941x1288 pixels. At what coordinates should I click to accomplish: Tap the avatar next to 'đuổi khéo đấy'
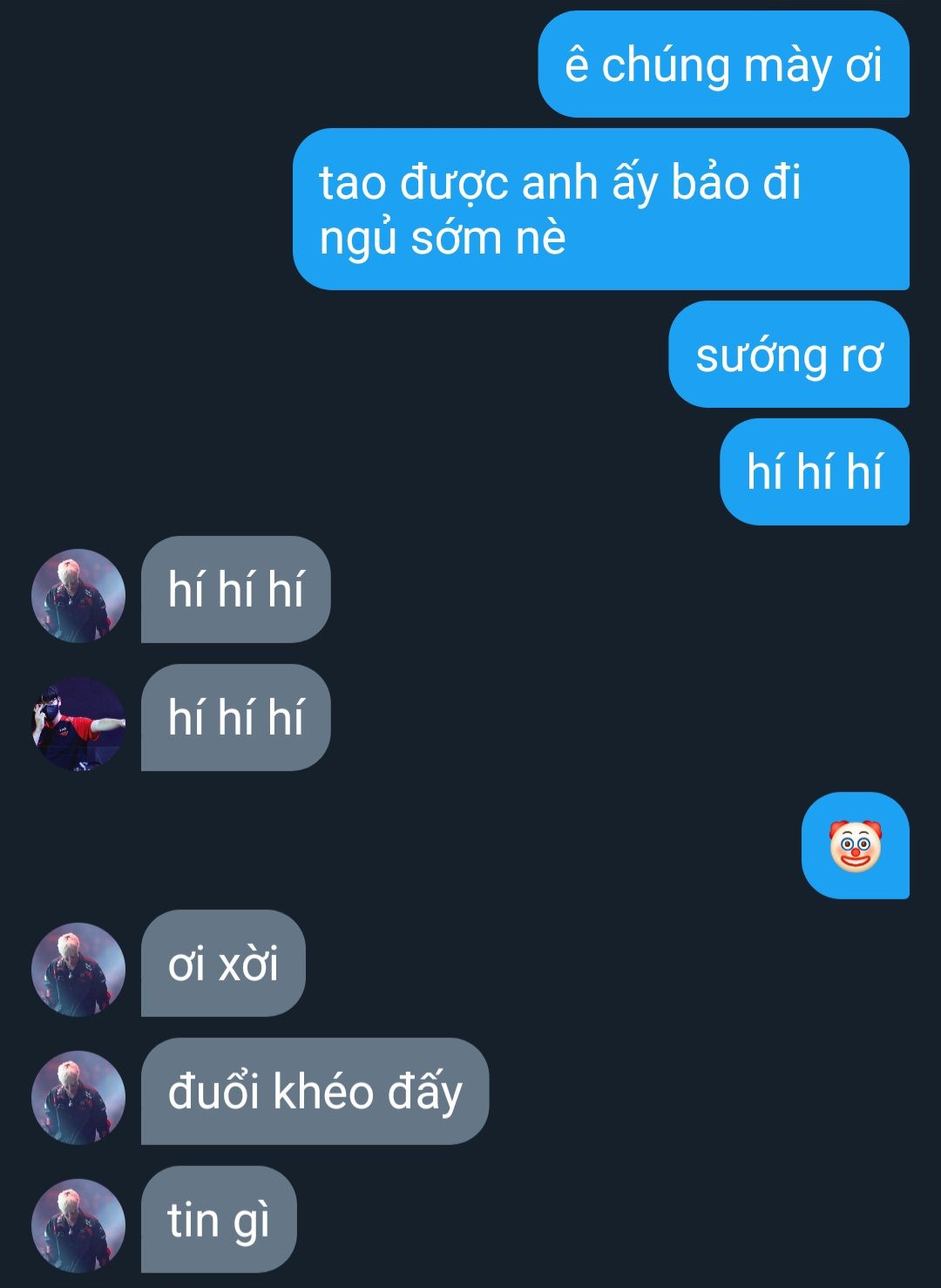click(78, 1097)
